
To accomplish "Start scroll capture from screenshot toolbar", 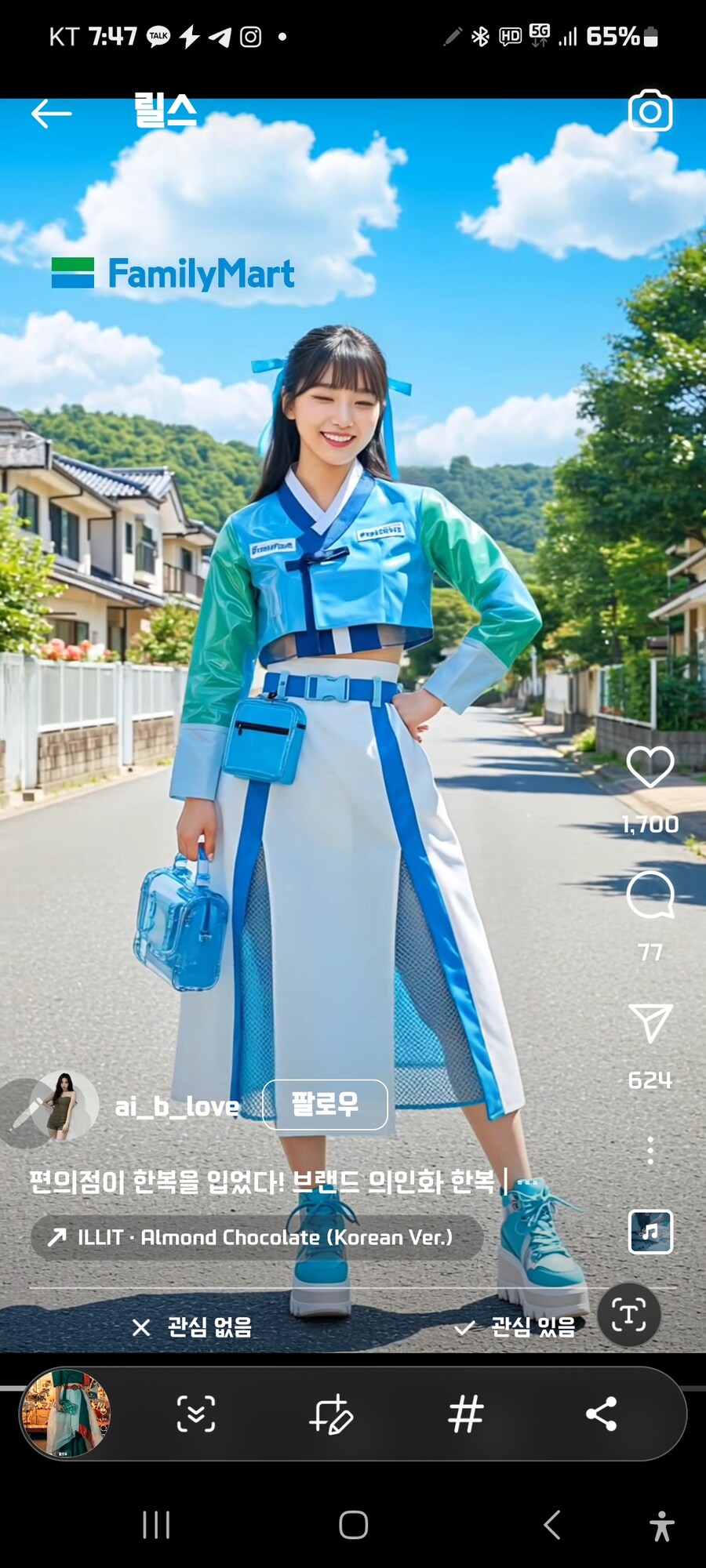I will [x=195, y=1414].
